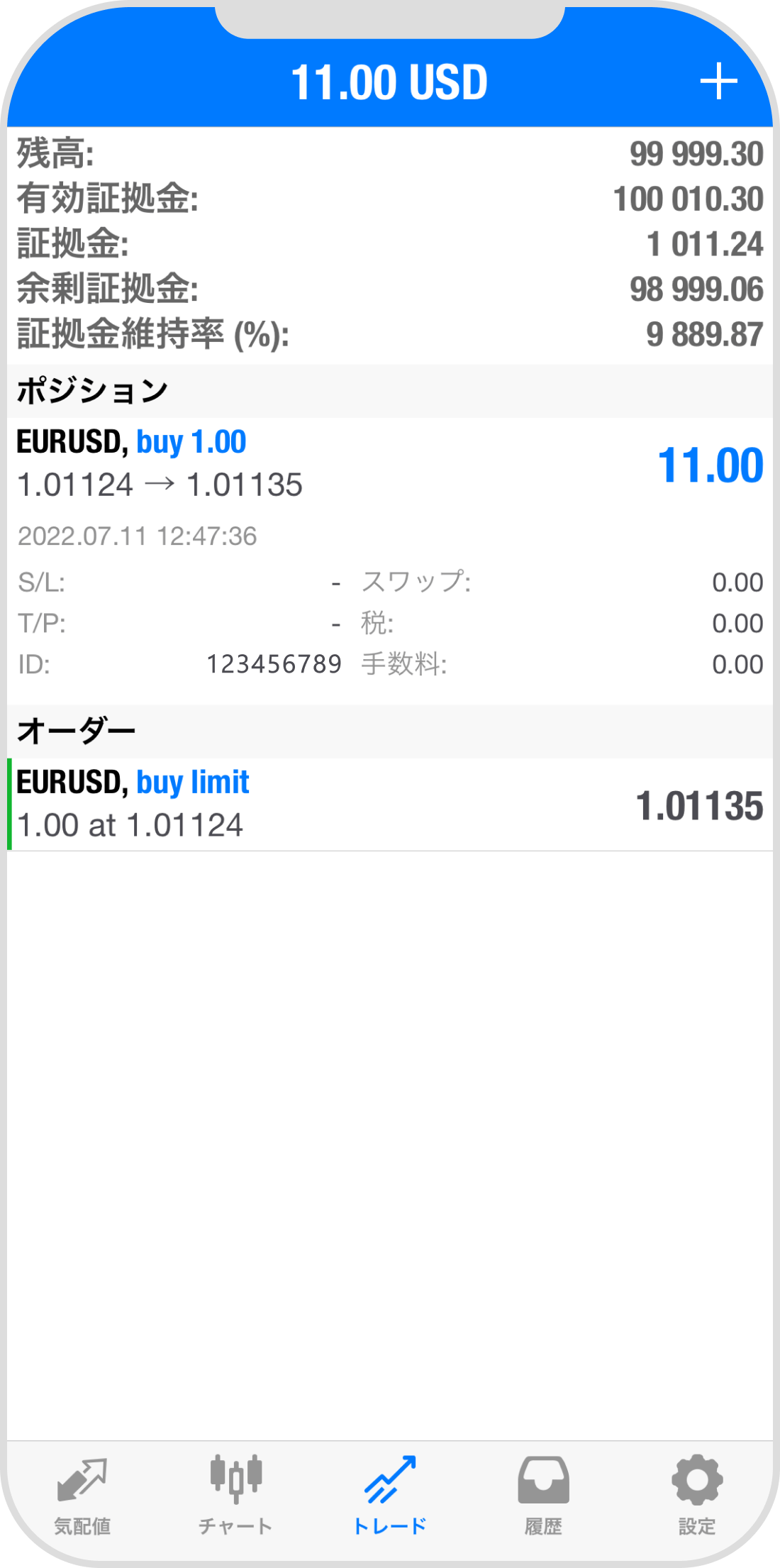Image resolution: width=780 pixels, height=1568 pixels.
Task: Select the トレード tab
Action: (389, 1494)
